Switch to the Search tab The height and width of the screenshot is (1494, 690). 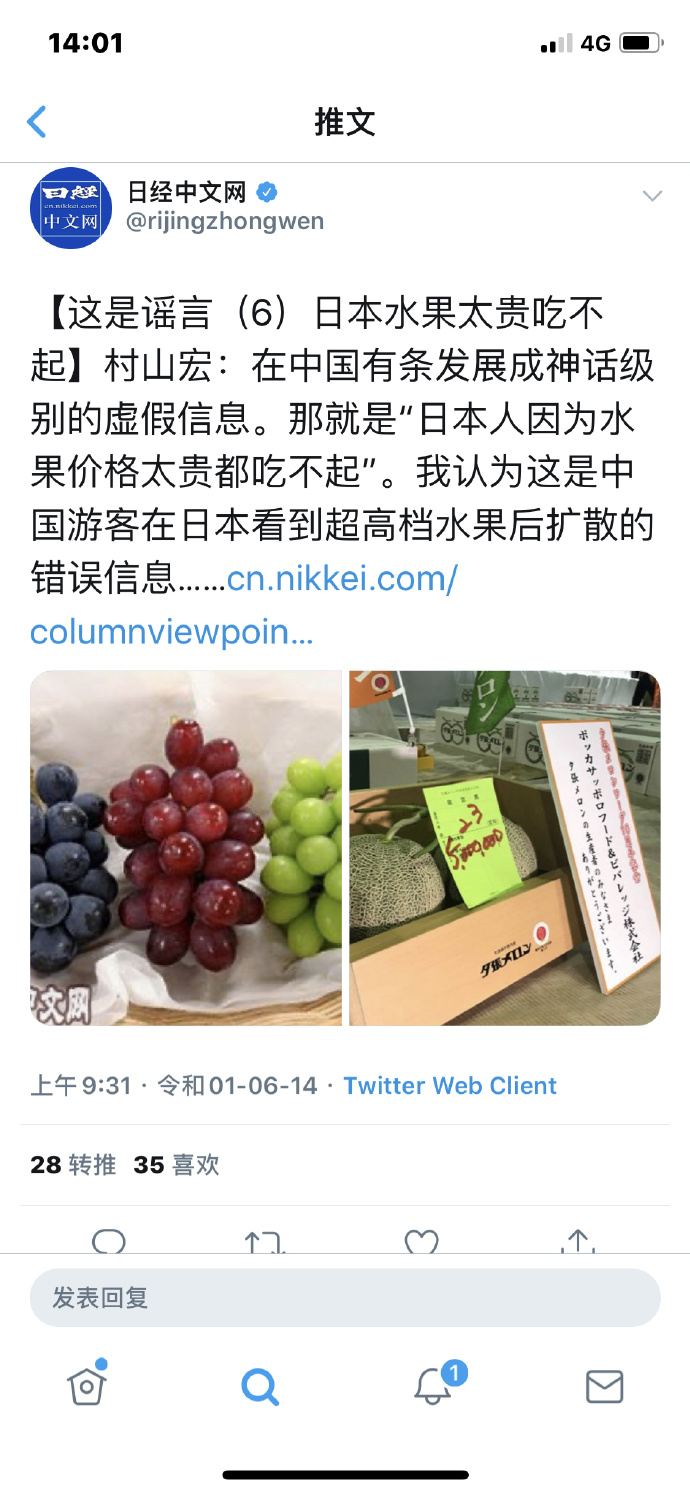260,1386
